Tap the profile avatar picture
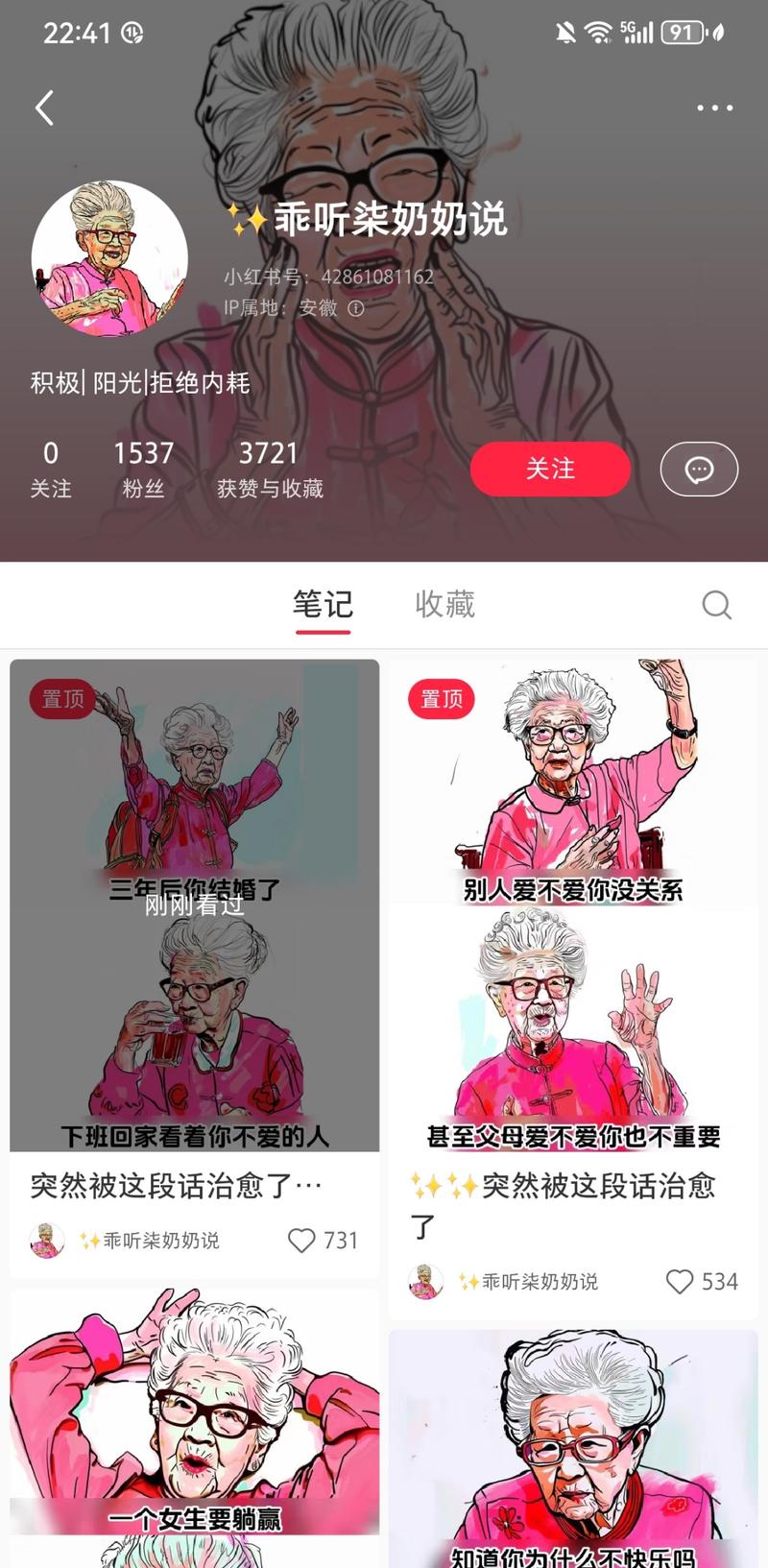This screenshot has height=1568, width=768. [109, 258]
